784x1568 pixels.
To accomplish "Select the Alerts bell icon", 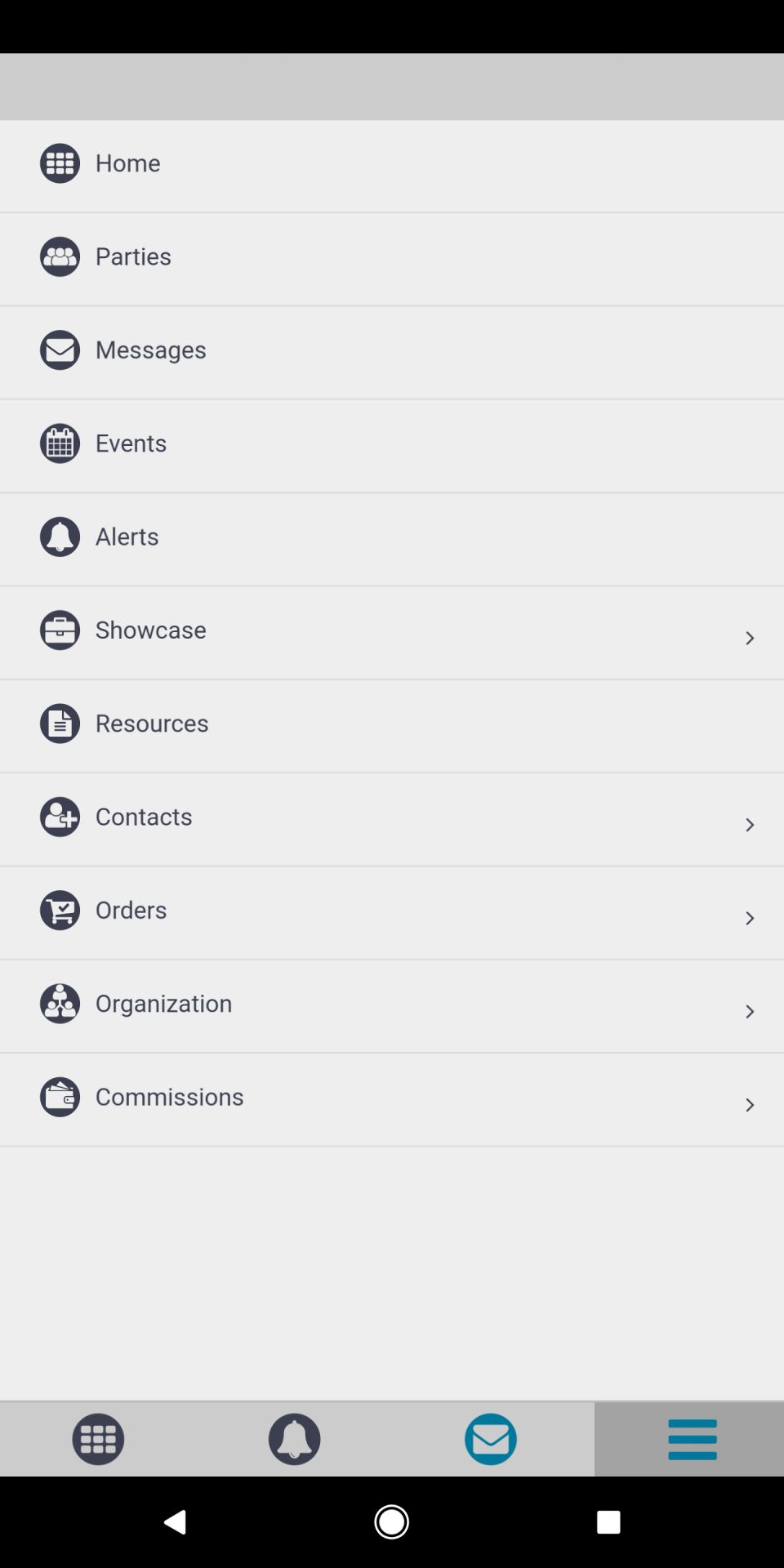I will (x=60, y=537).
